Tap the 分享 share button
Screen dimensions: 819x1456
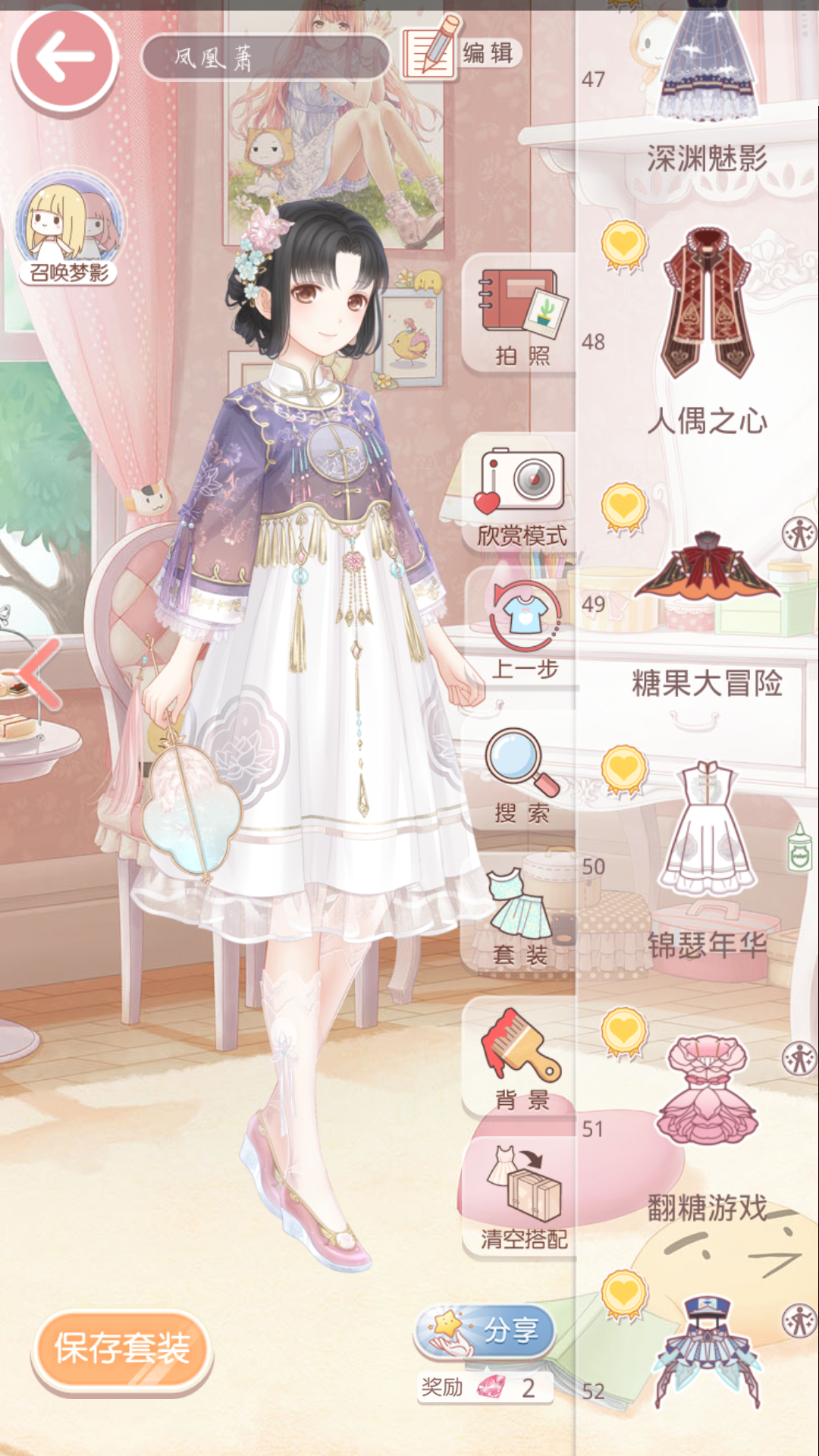pyautogui.click(x=485, y=1329)
